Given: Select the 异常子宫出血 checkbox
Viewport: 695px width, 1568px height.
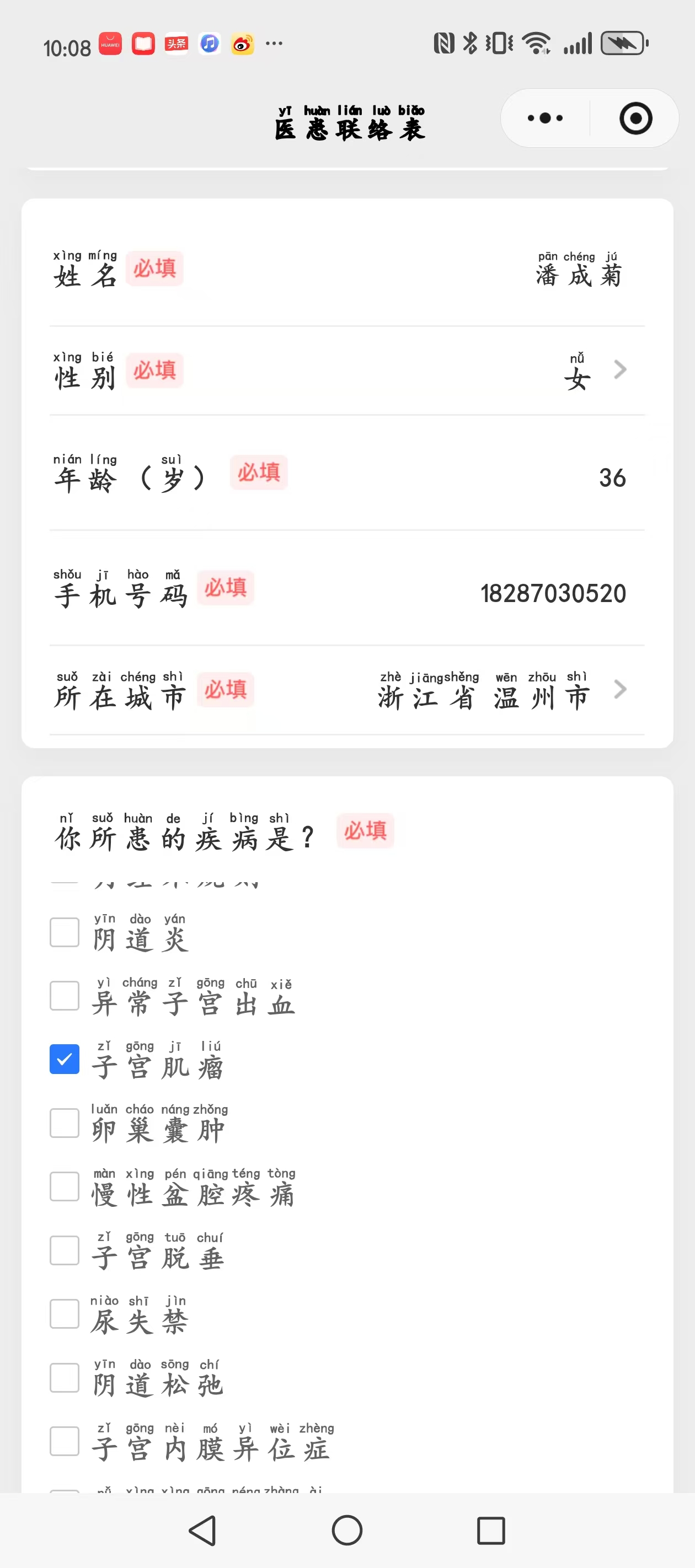Looking at the screenshot, I should [x=65, y=996].
